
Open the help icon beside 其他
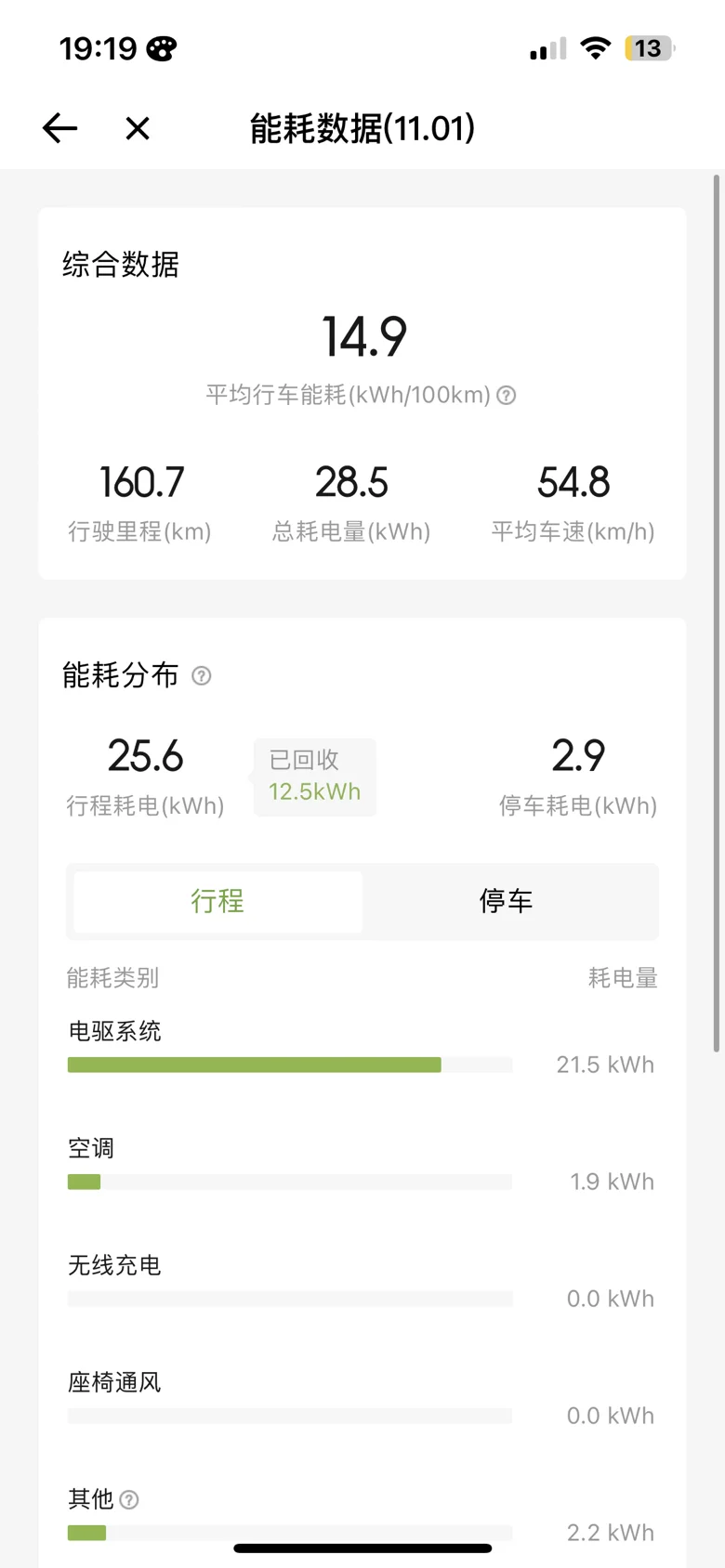tap(130, 1499)
